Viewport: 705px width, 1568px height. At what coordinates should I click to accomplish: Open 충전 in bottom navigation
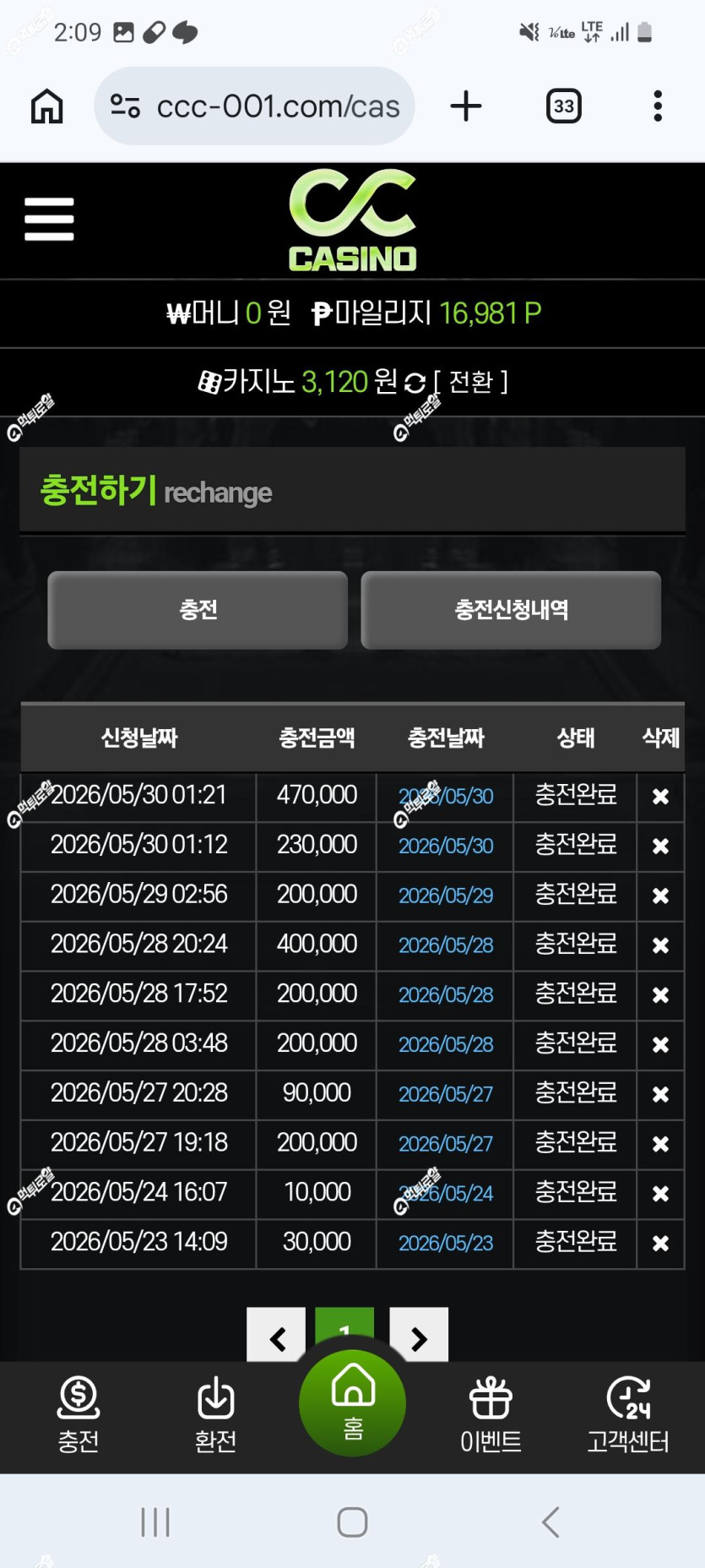coord(79,1414)
